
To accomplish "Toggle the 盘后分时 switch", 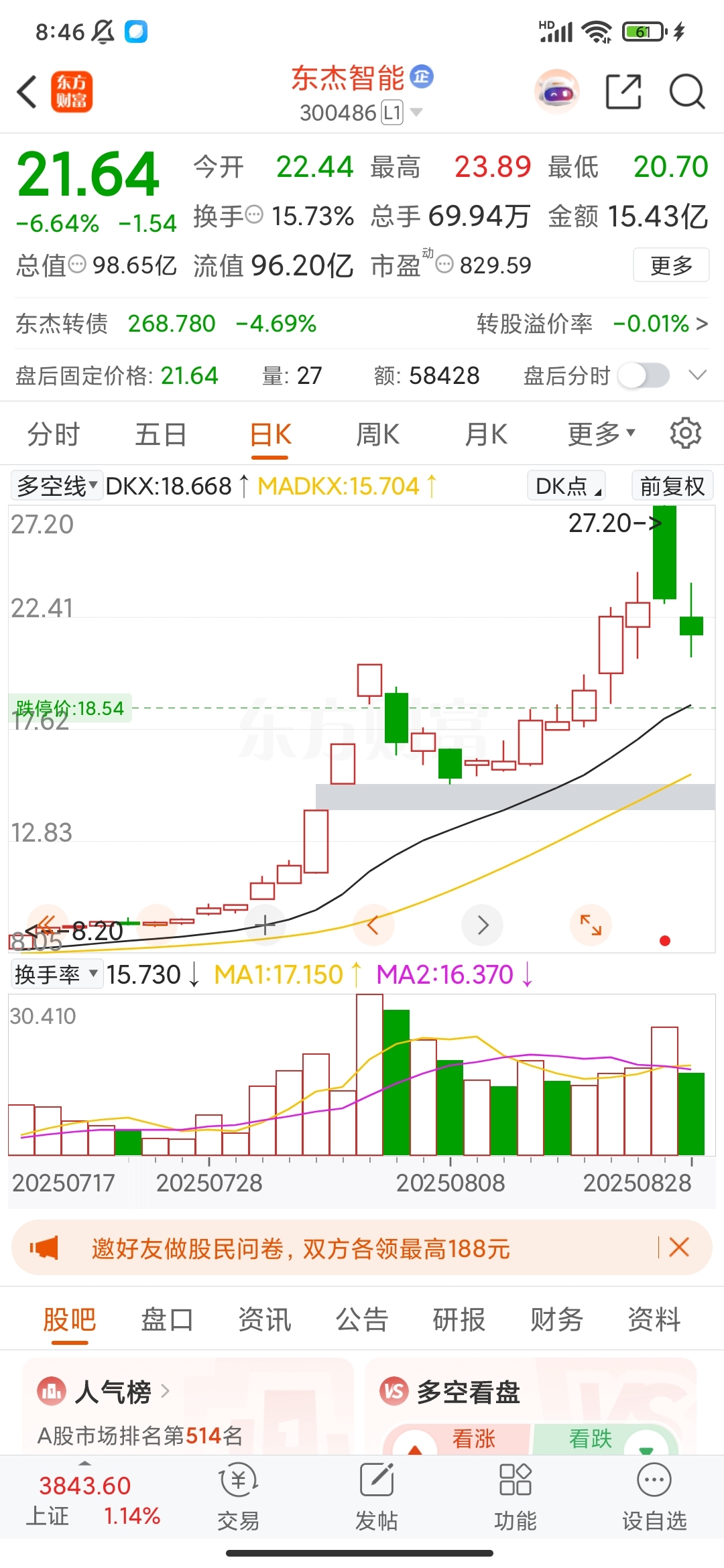I will coord(644,375).
